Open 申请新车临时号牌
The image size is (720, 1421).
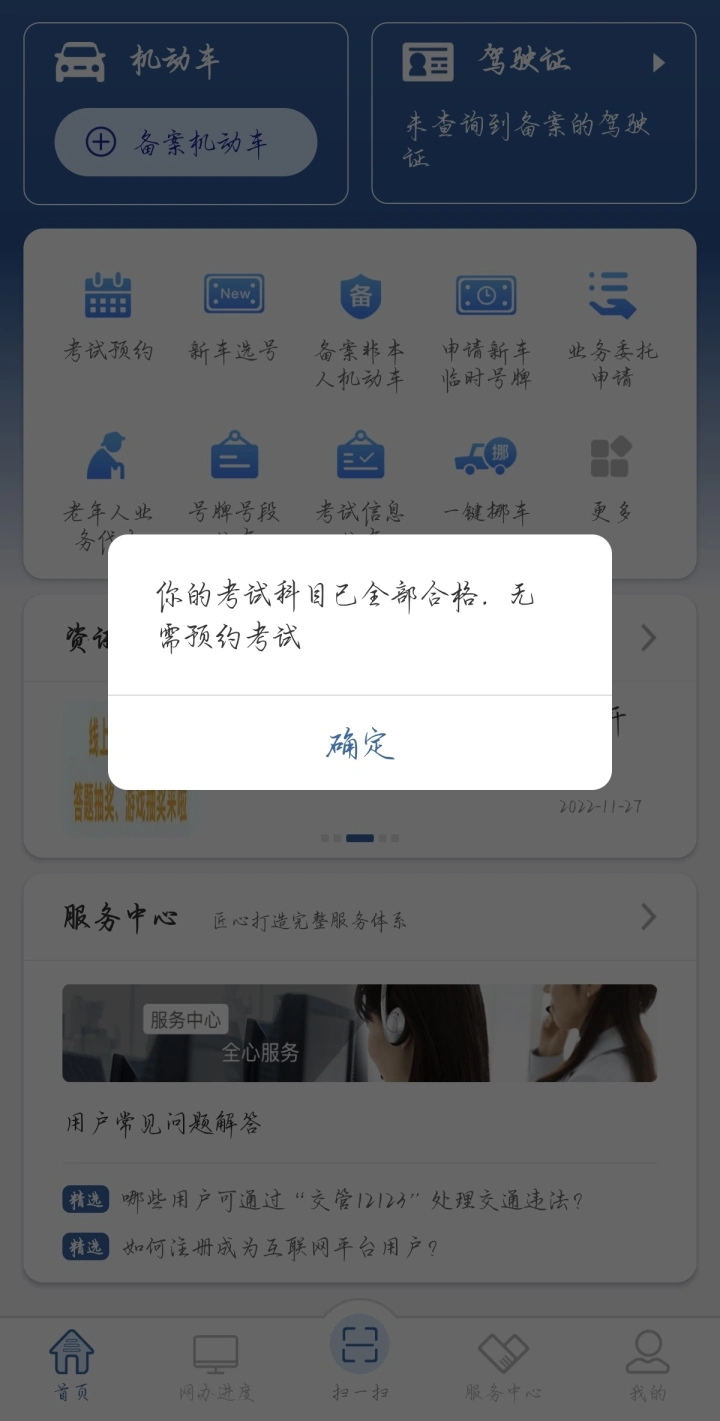486,330
